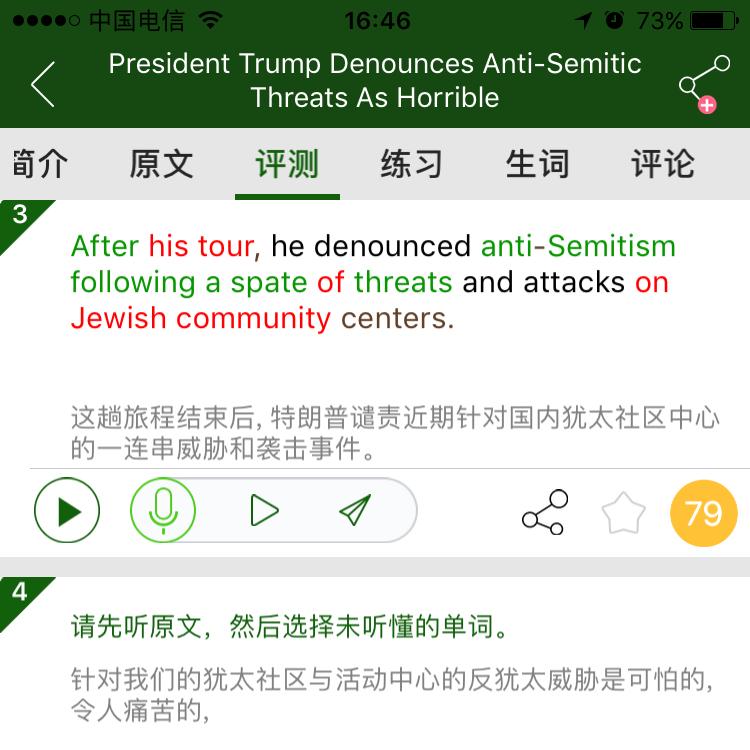Send the recording with the paper plane
The image size is (750, 750).
355,510
